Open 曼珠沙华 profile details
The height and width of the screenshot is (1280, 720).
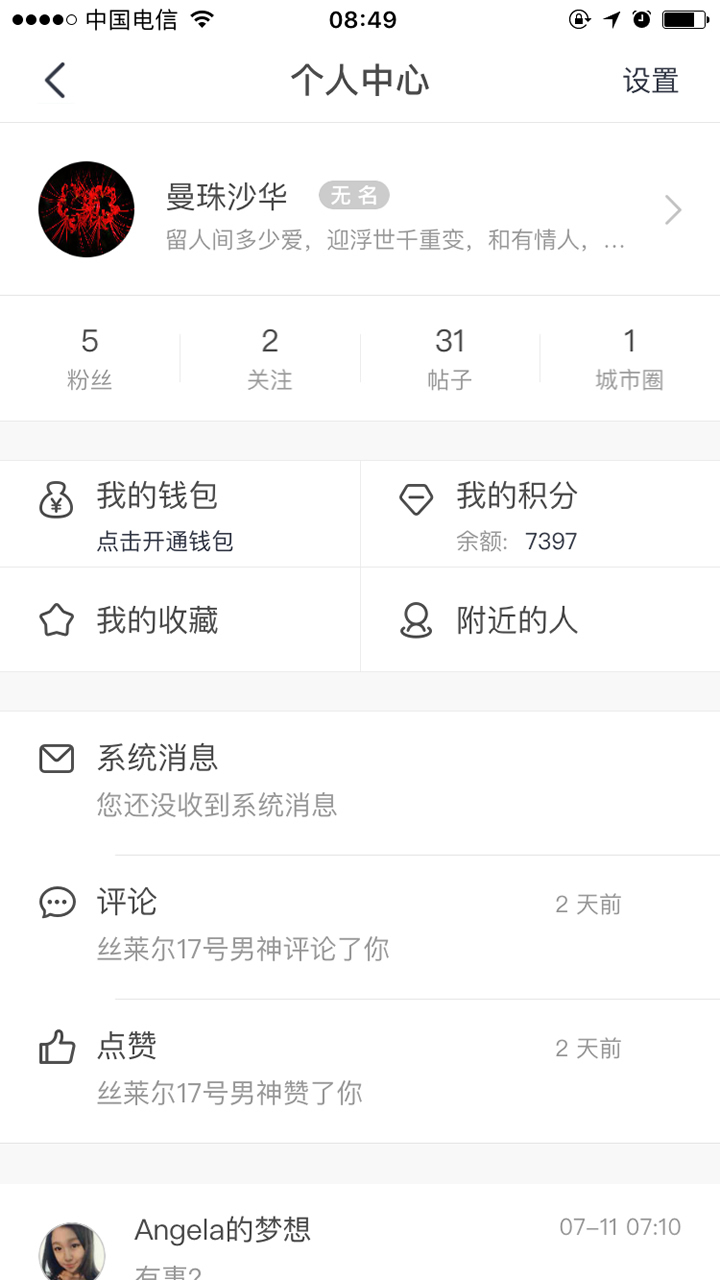click(360, 209)
